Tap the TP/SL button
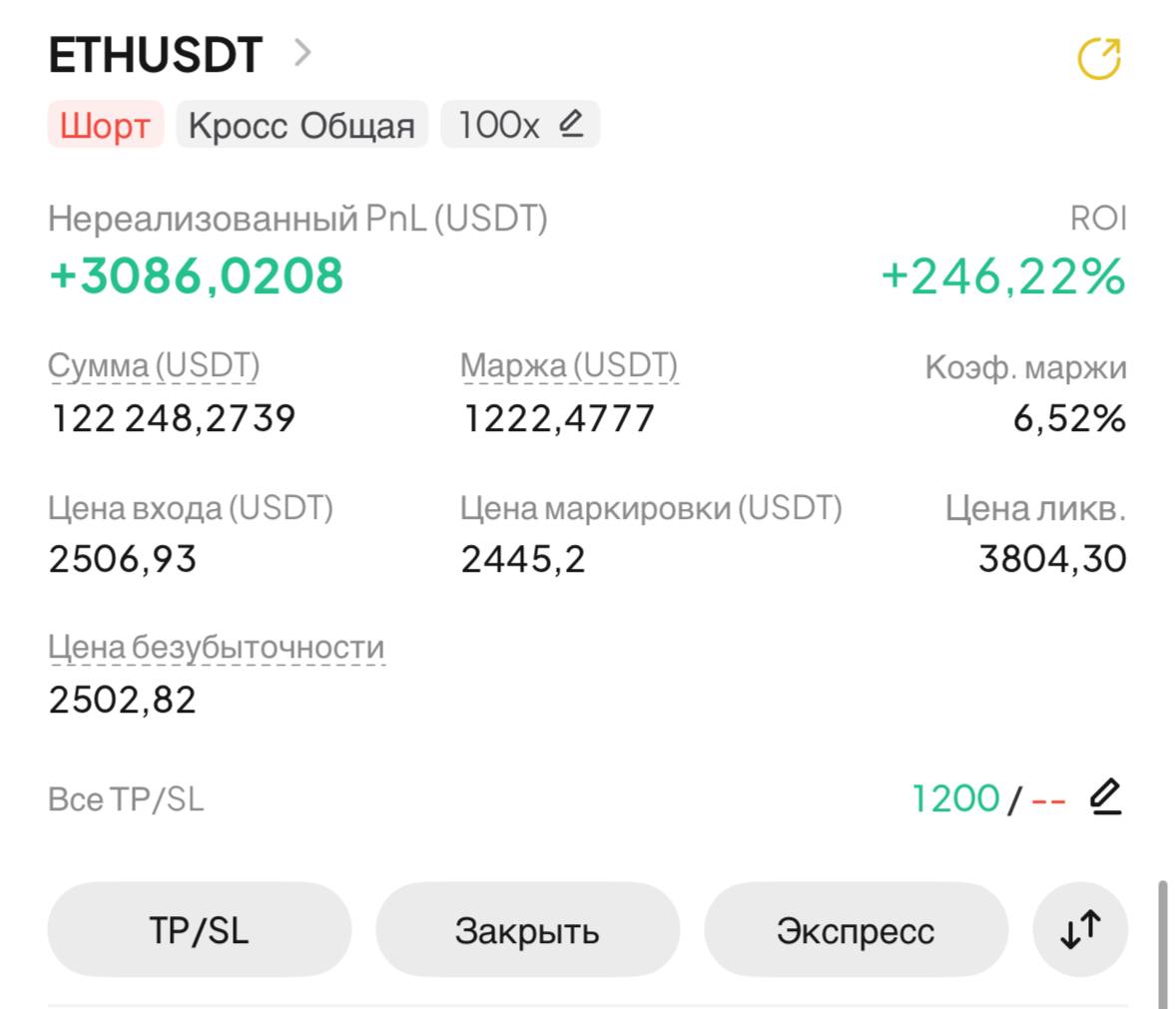The width and height of the screenshot is (1176, 1009). (199, 929)
